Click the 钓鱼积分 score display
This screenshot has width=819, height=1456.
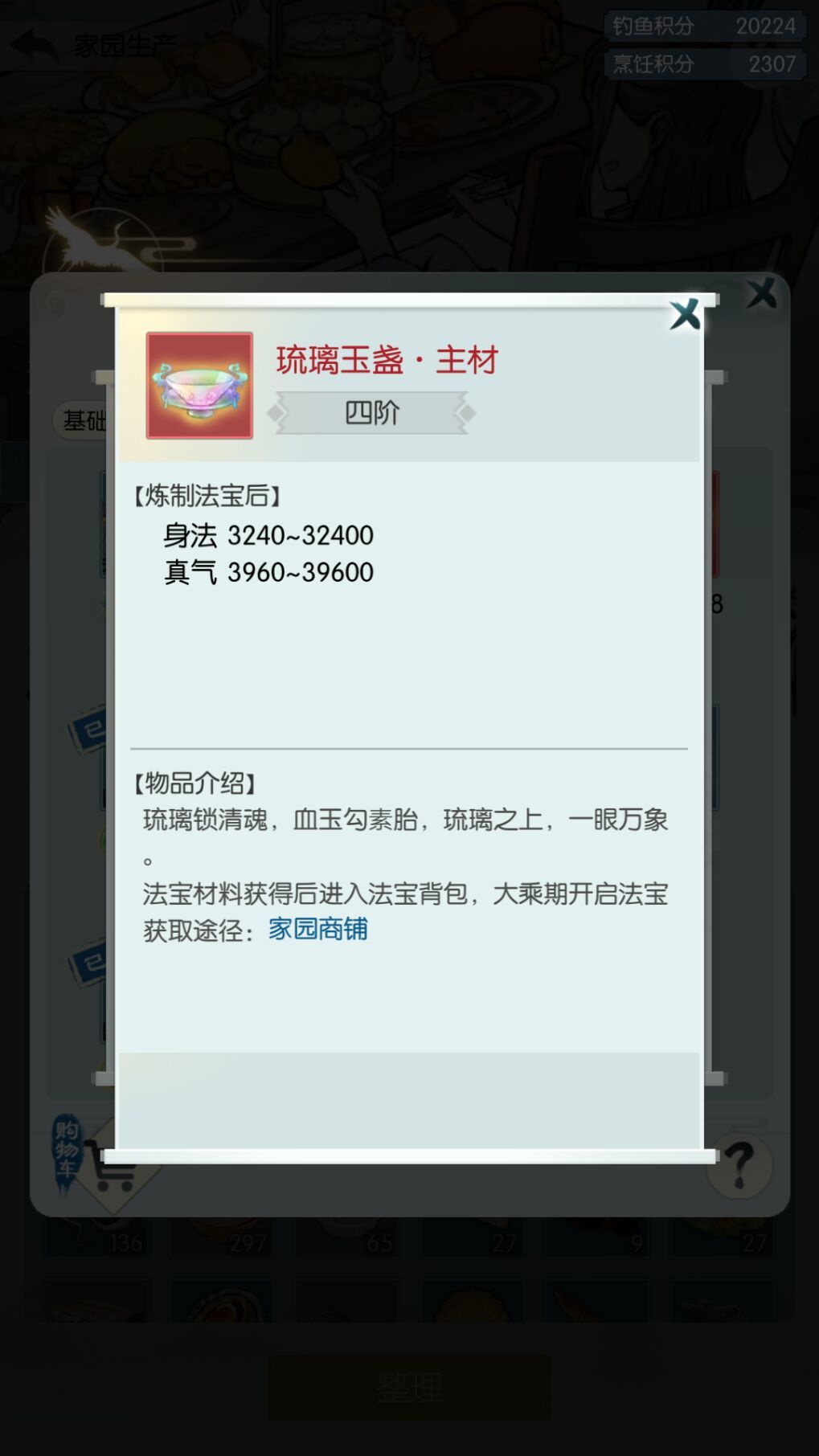[702, 25]
